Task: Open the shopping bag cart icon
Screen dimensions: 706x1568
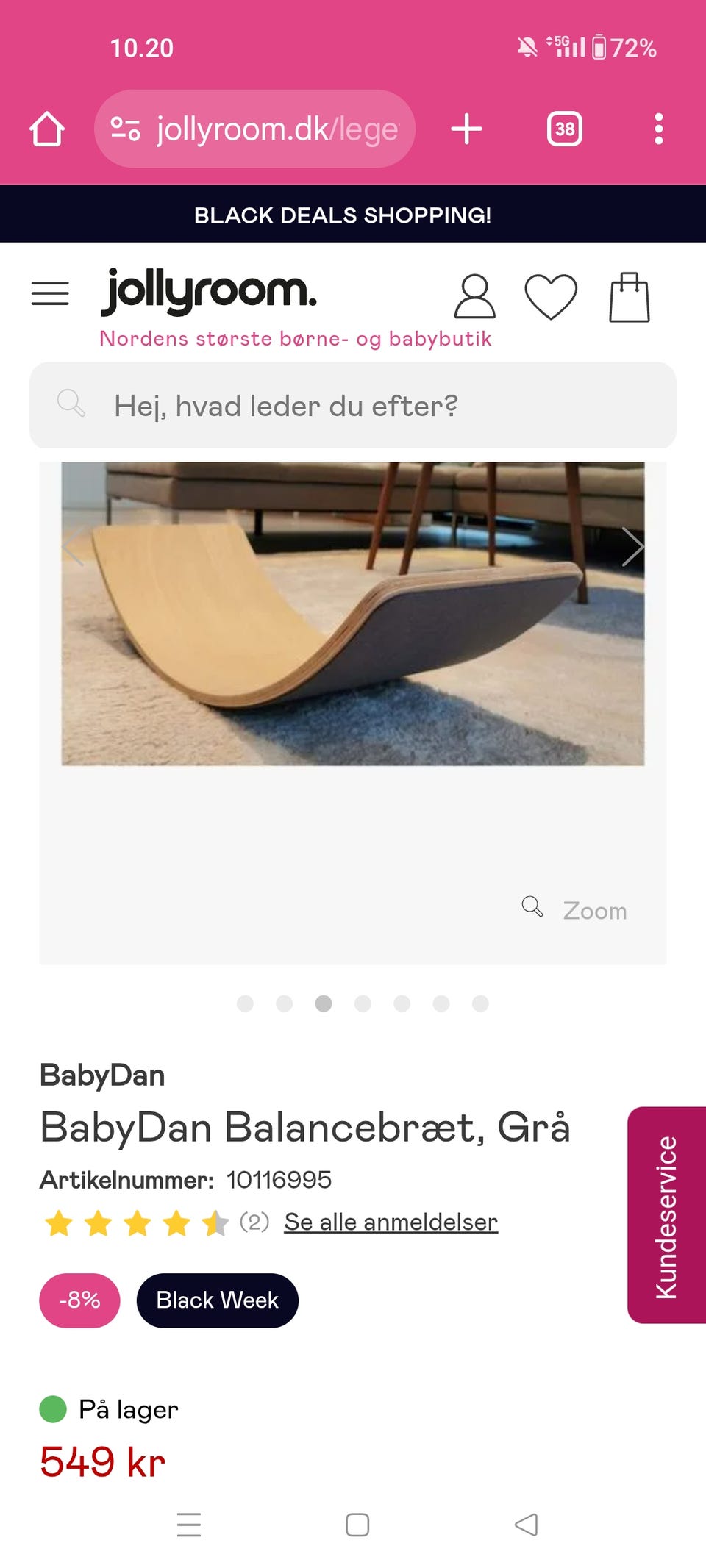Action: [630, 296]
